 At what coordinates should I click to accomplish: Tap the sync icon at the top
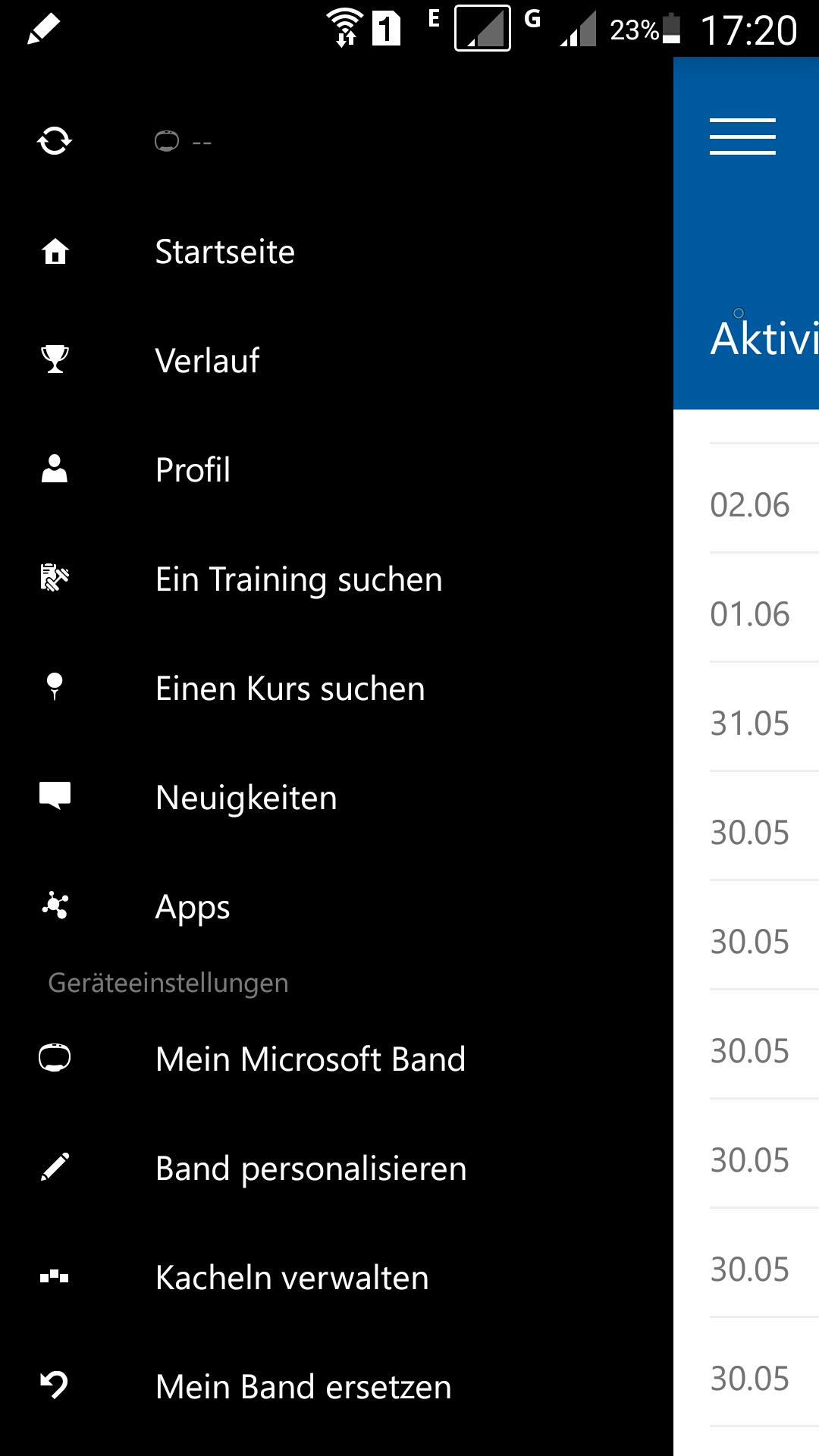coord(55,141)
